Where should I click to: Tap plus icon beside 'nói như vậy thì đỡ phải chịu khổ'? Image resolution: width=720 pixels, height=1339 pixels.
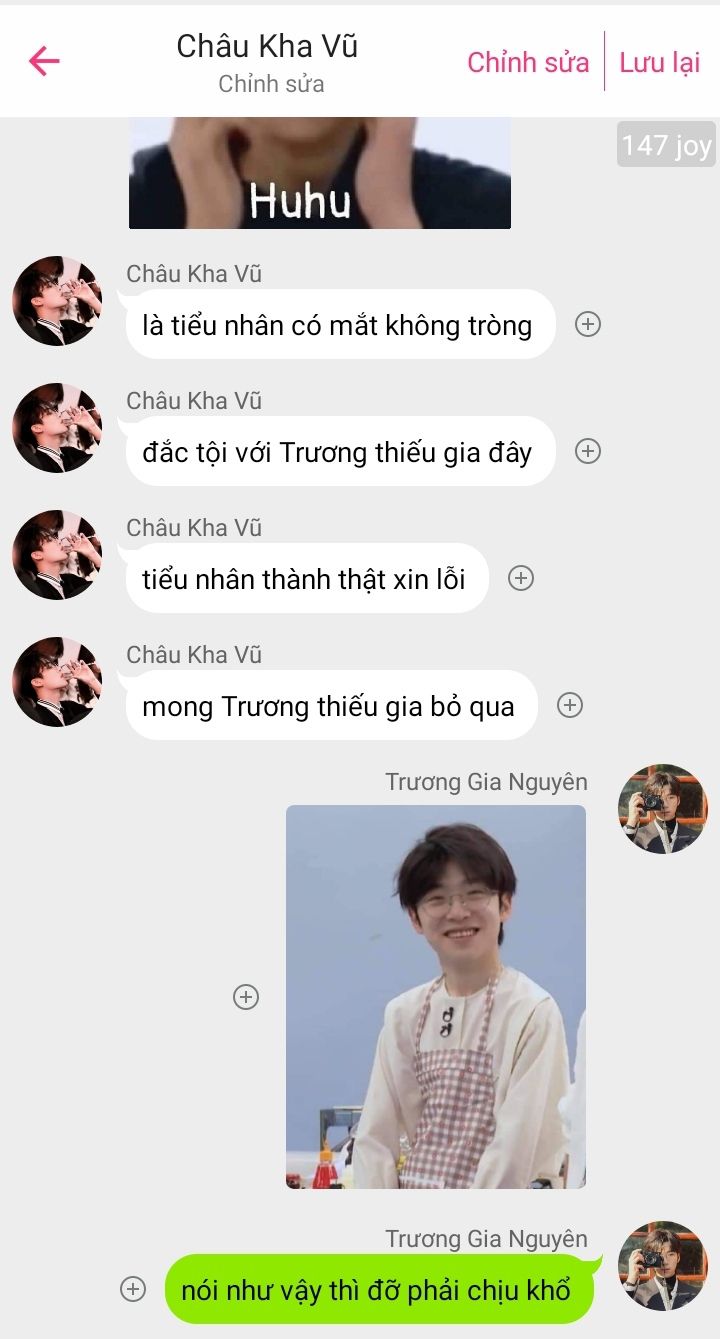[x=133, y=1289]
